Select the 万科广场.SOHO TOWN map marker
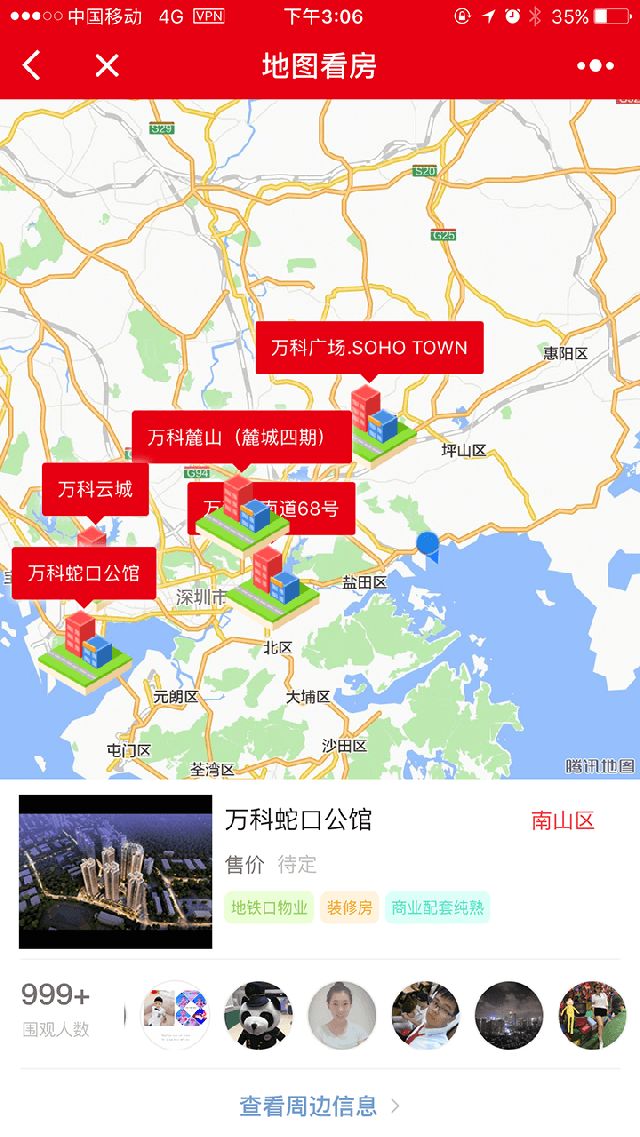 click(369, 348)
